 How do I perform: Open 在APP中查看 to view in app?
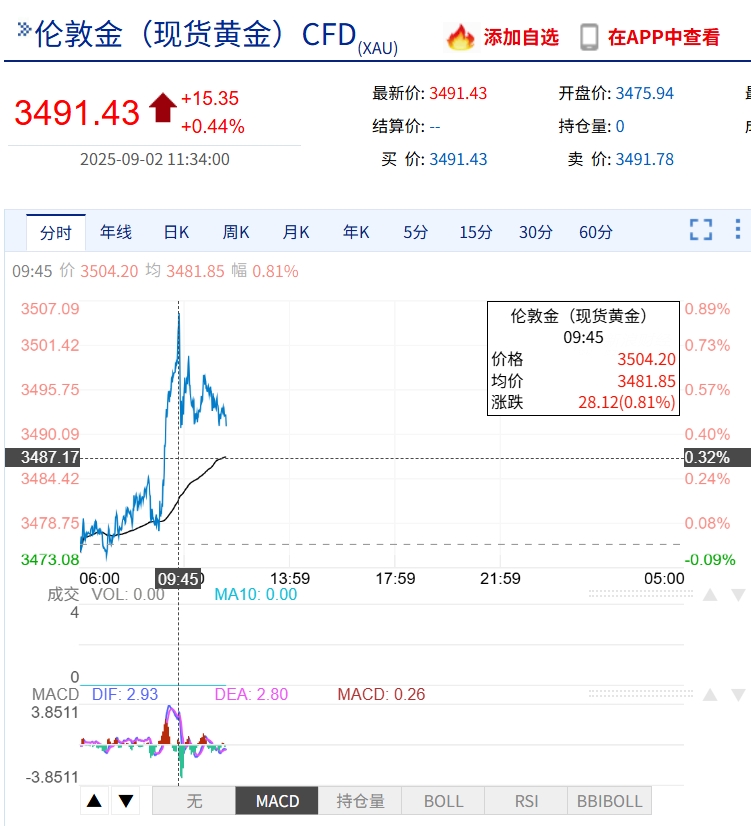coord(650,37)
